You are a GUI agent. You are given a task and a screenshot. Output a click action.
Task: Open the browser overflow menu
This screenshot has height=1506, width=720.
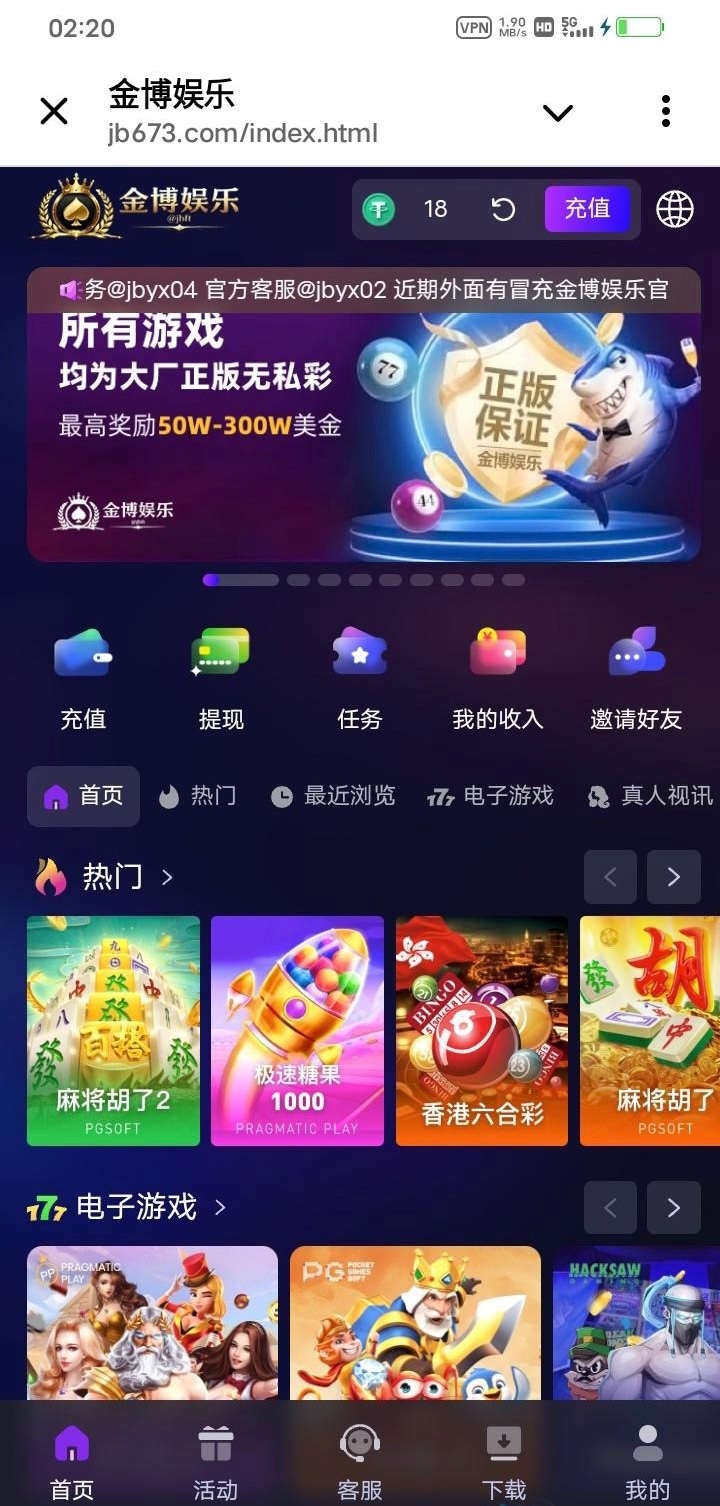pos(665,111)
